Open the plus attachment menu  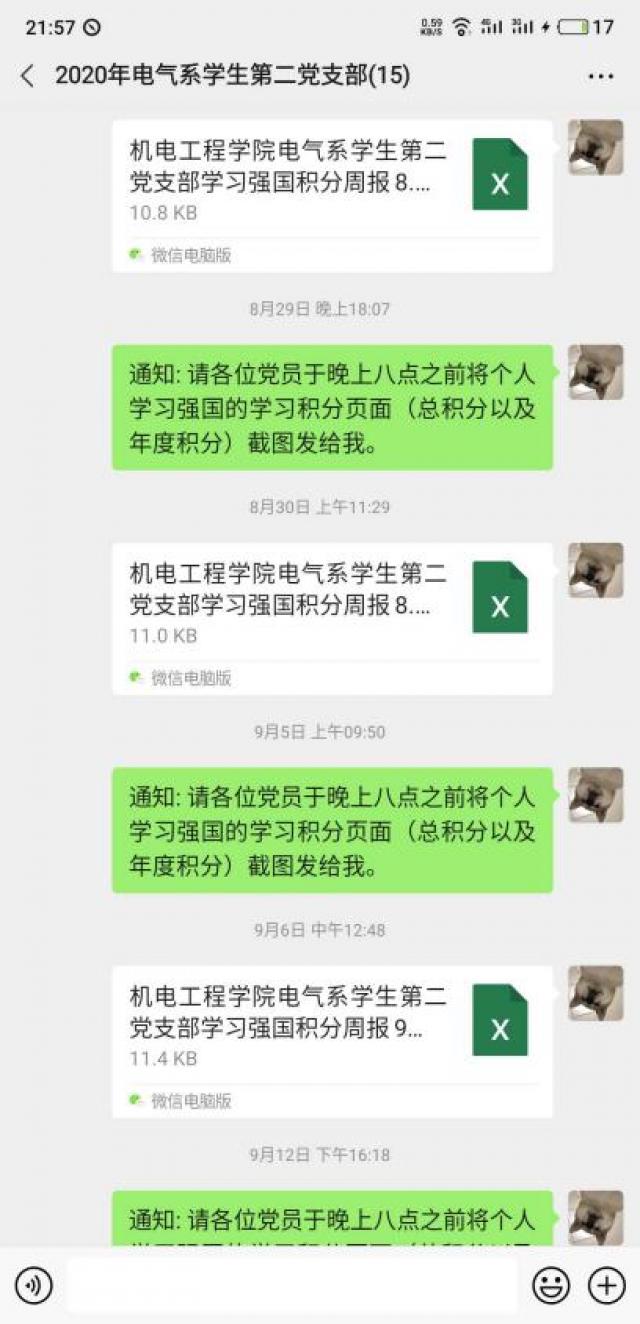point(606,1285)
